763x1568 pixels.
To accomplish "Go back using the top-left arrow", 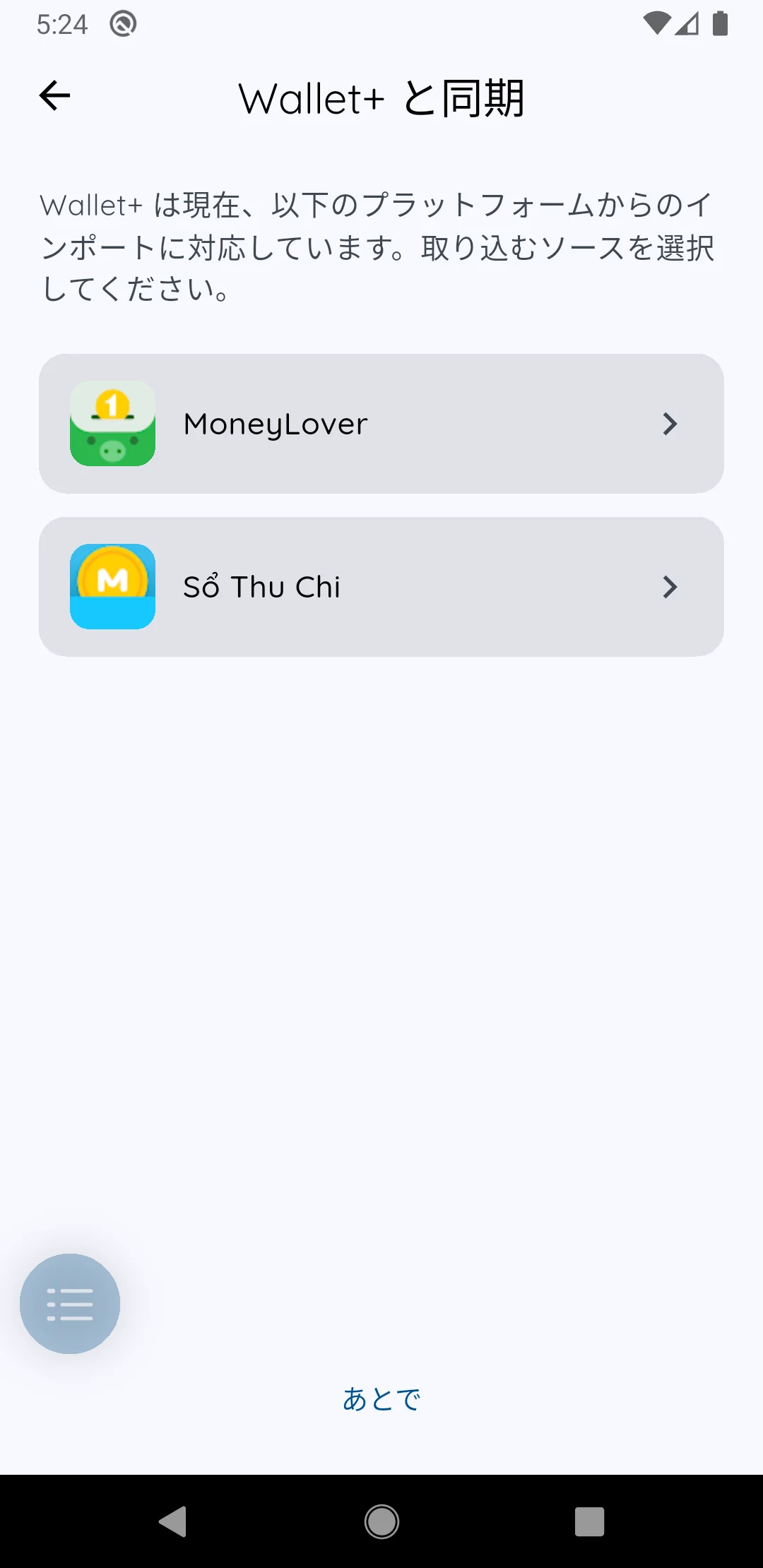I will tap(54, 96).
